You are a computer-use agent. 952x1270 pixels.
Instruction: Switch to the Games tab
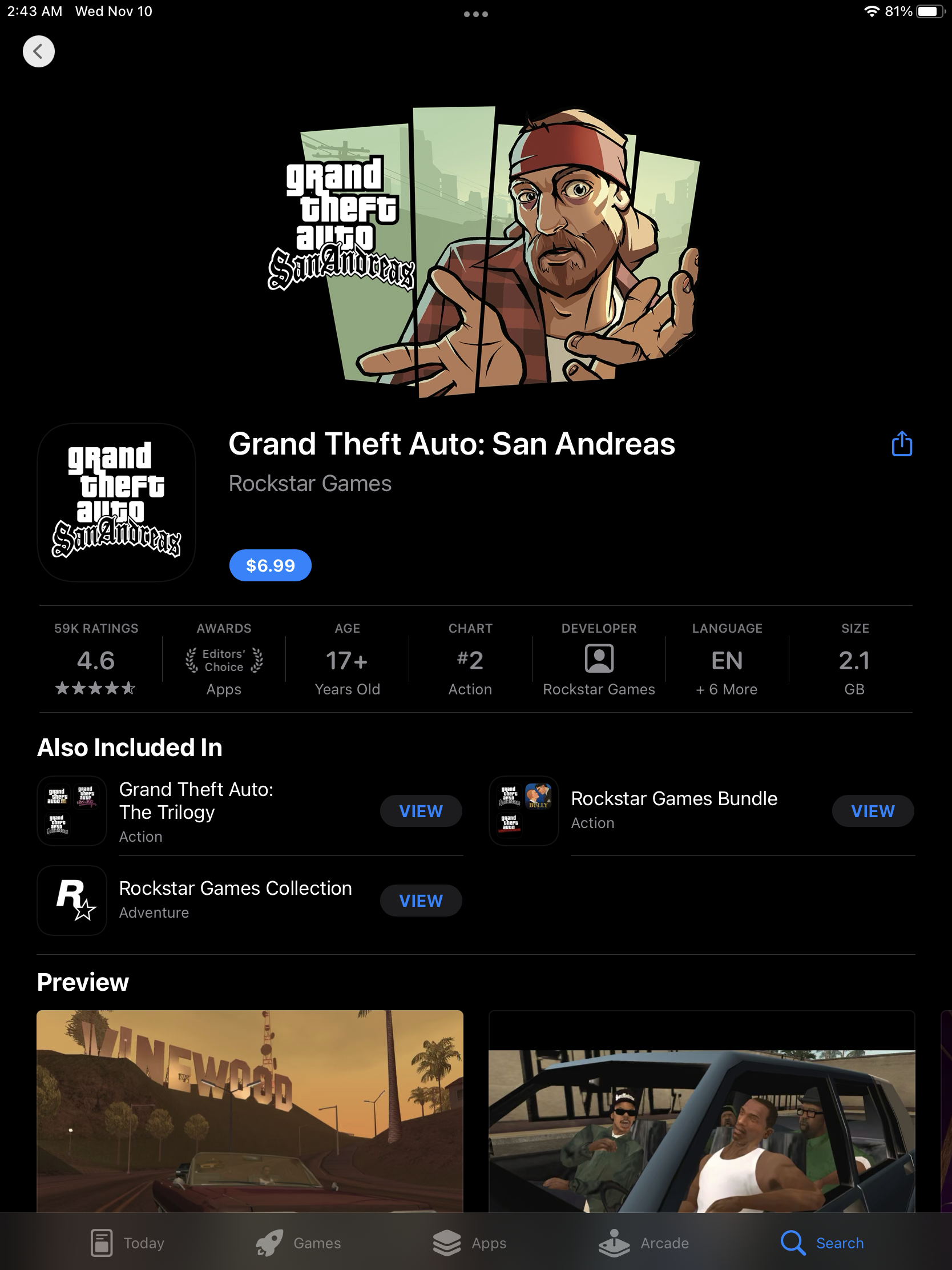coord(298,1243)
